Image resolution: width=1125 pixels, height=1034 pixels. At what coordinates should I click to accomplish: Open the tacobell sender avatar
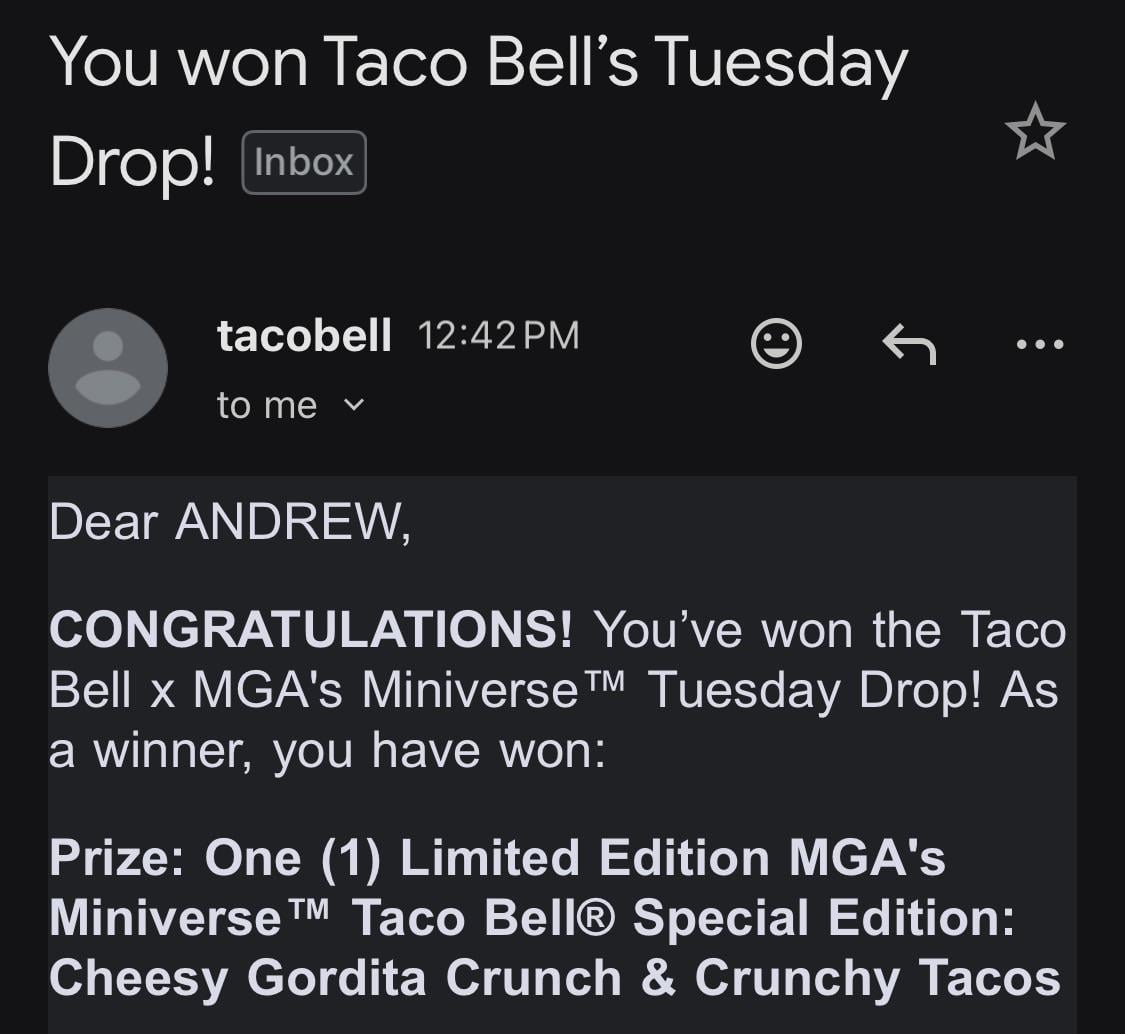click(108, 368)
